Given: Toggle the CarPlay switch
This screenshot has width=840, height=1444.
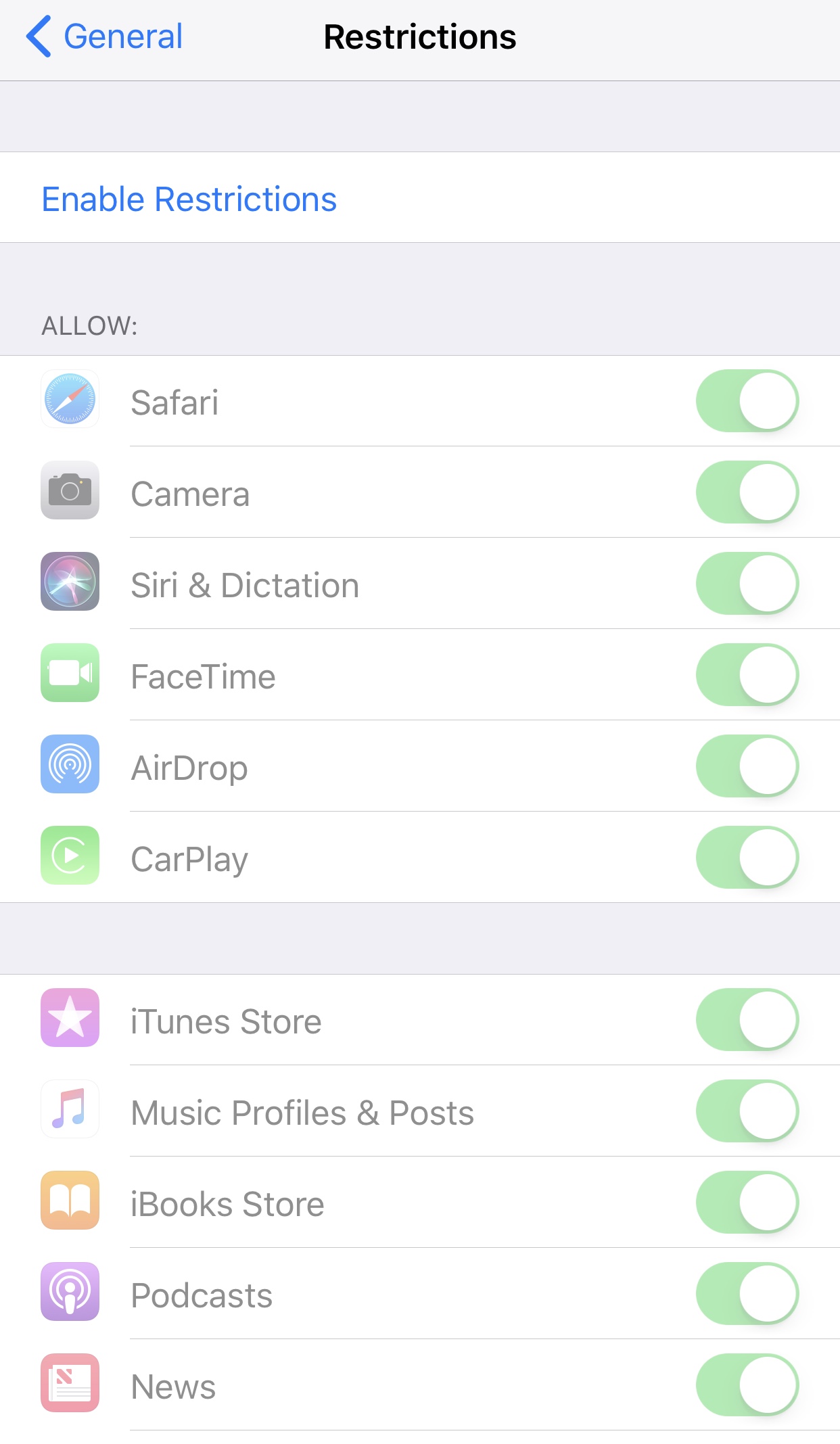Looking at the screenshot, I should pos(747,858).
